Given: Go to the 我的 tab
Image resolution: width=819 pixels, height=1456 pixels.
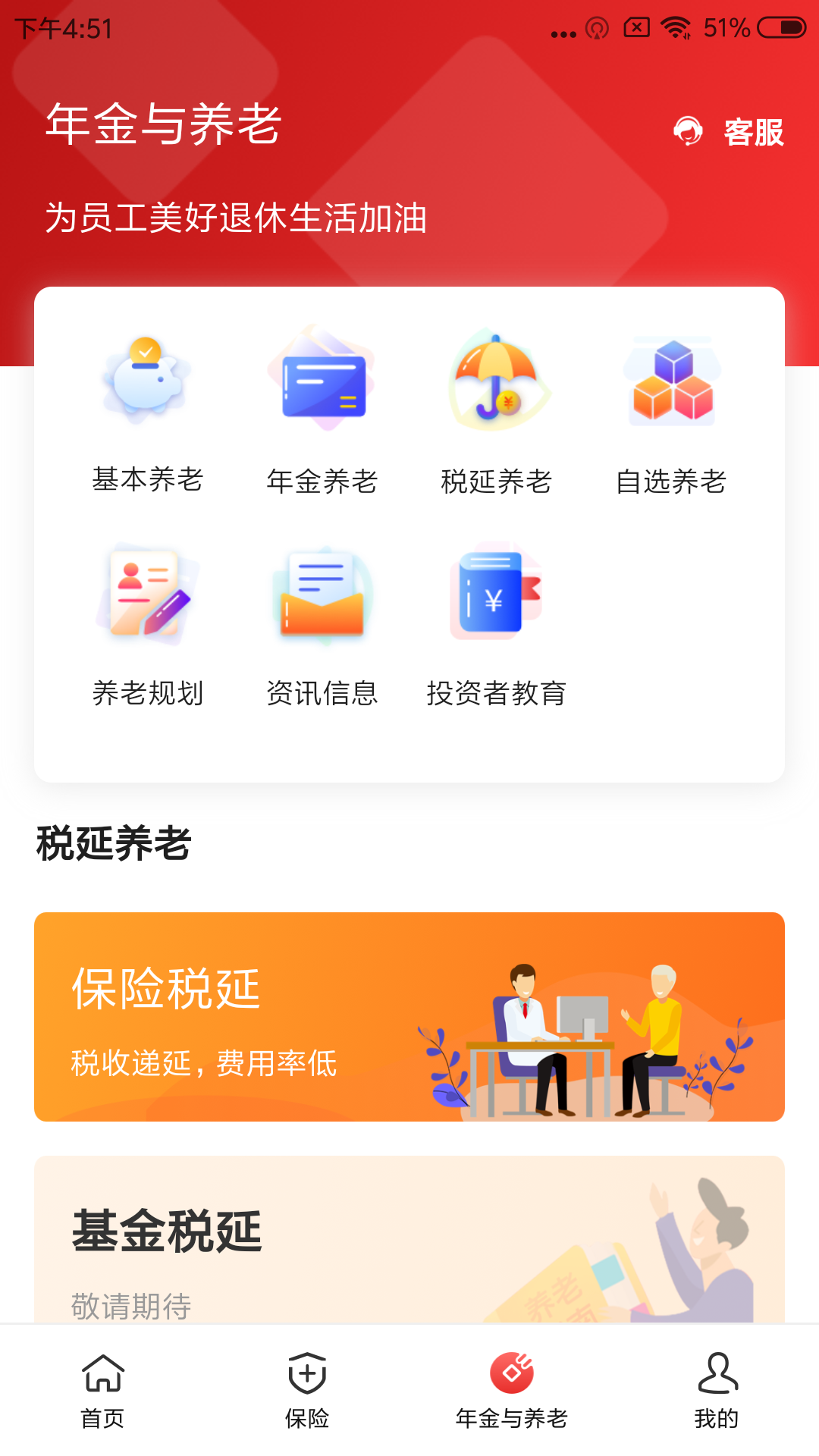Looking at the screenshot, I should [x=717, y=1392].
